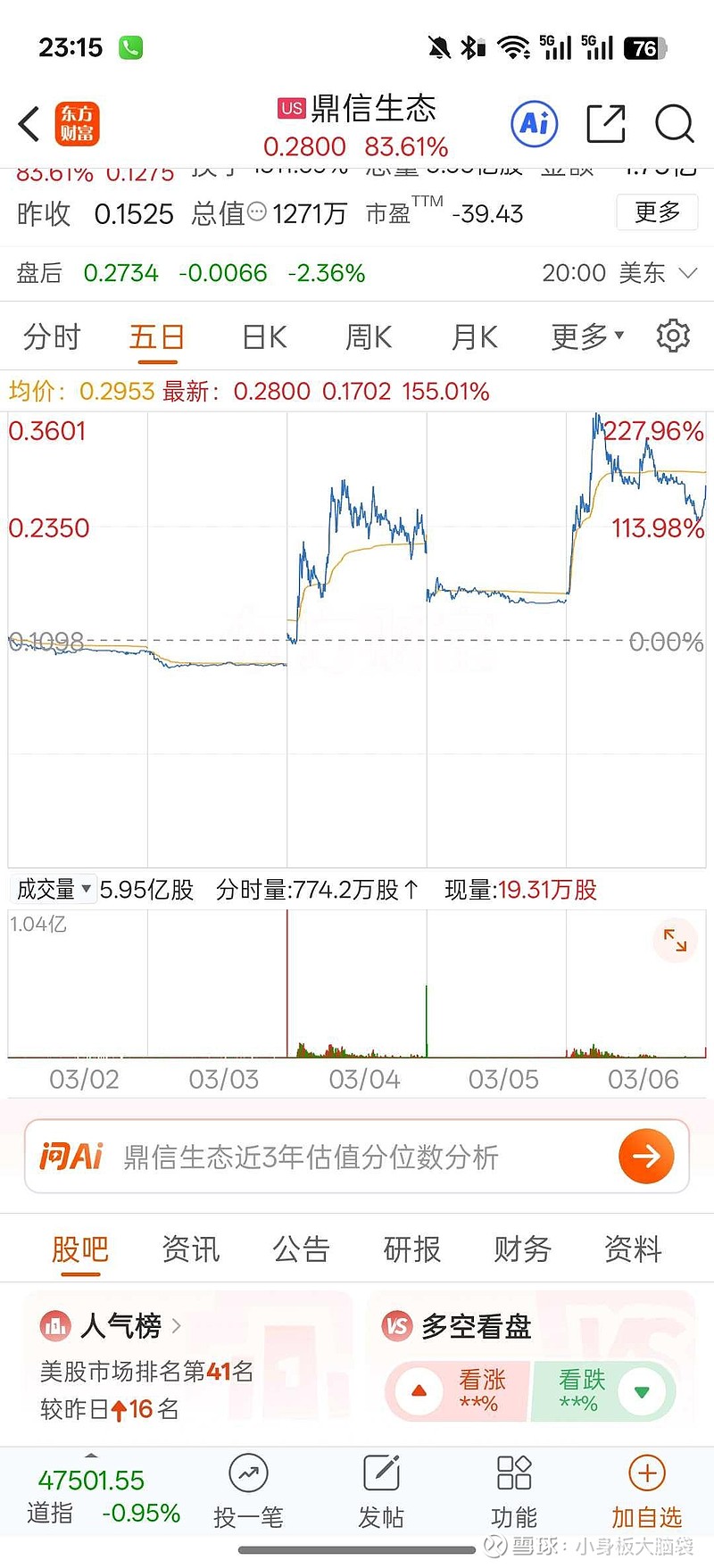Select the 日K chart tab
The width and height of the screenshot is (714, 1568).
coord(264,337)
